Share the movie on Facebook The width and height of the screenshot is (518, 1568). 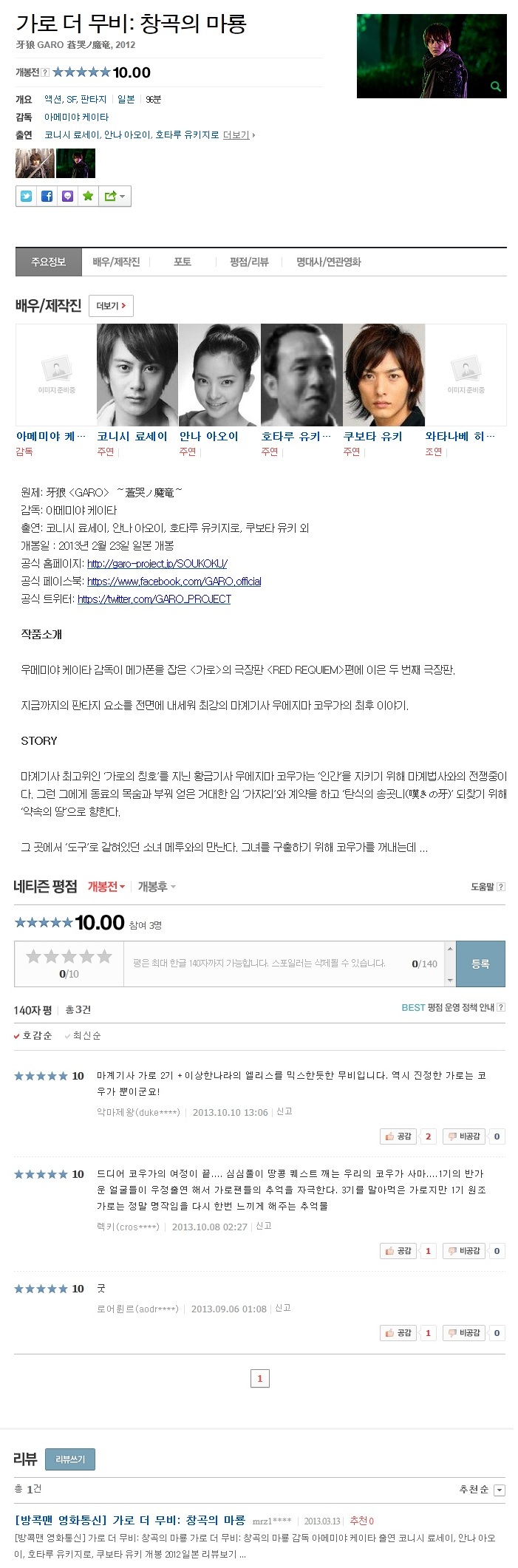pos(47,197)
